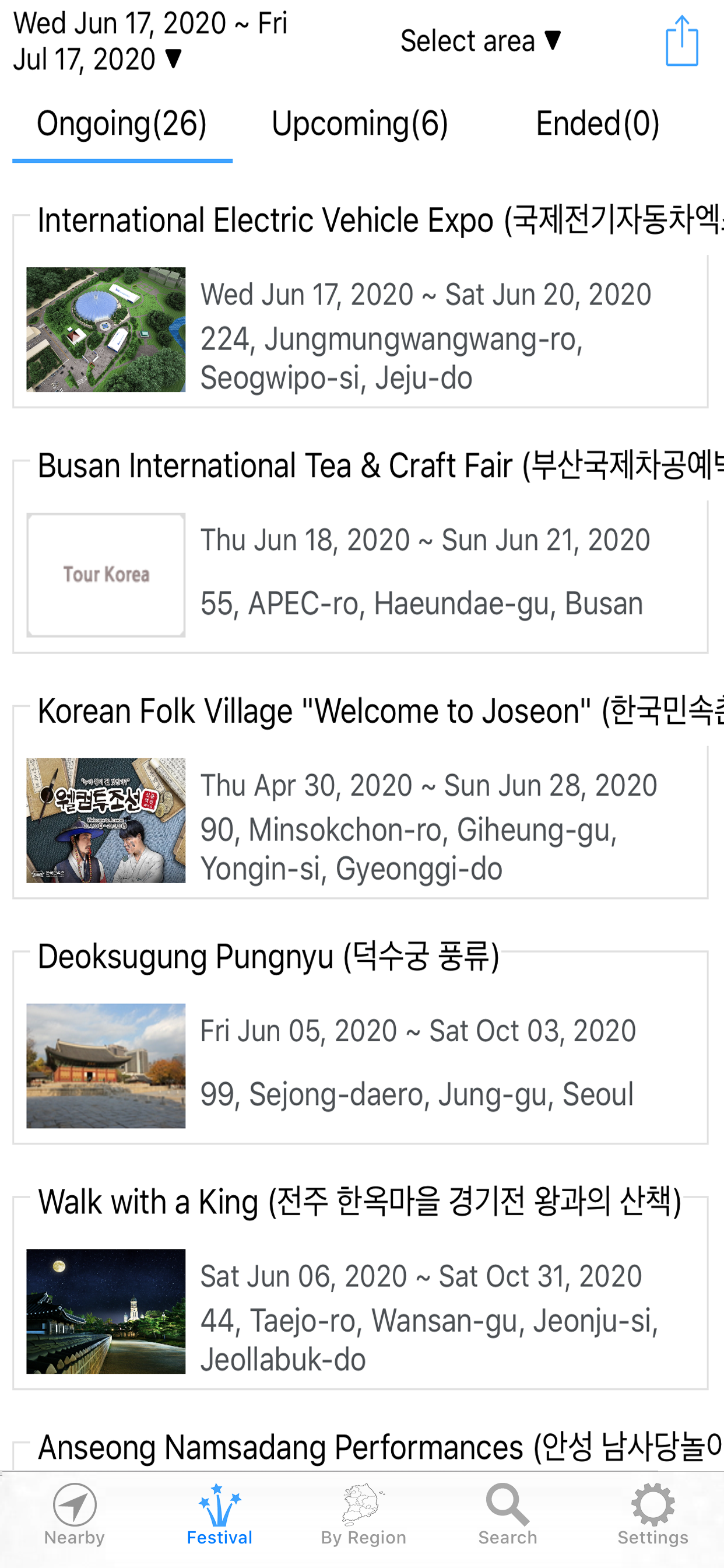Switch to the Ended(0) tab
724x1568 pixels.
click(x=598, y=124)
